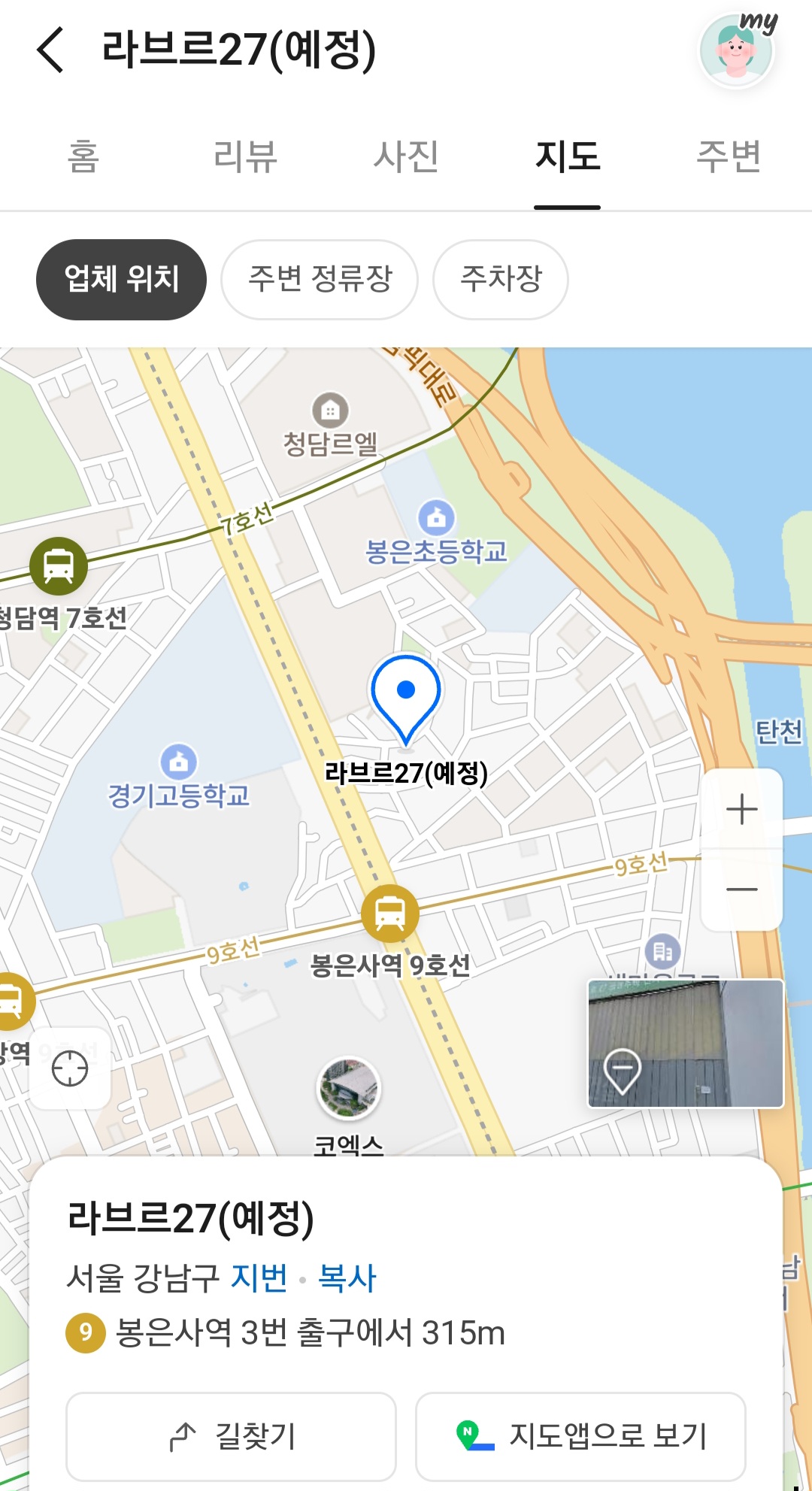Image resolution: width=812 pixels, height=1491 pixels.
Task: Switch to the 홈 tab
Action: [x=83, y=157]
